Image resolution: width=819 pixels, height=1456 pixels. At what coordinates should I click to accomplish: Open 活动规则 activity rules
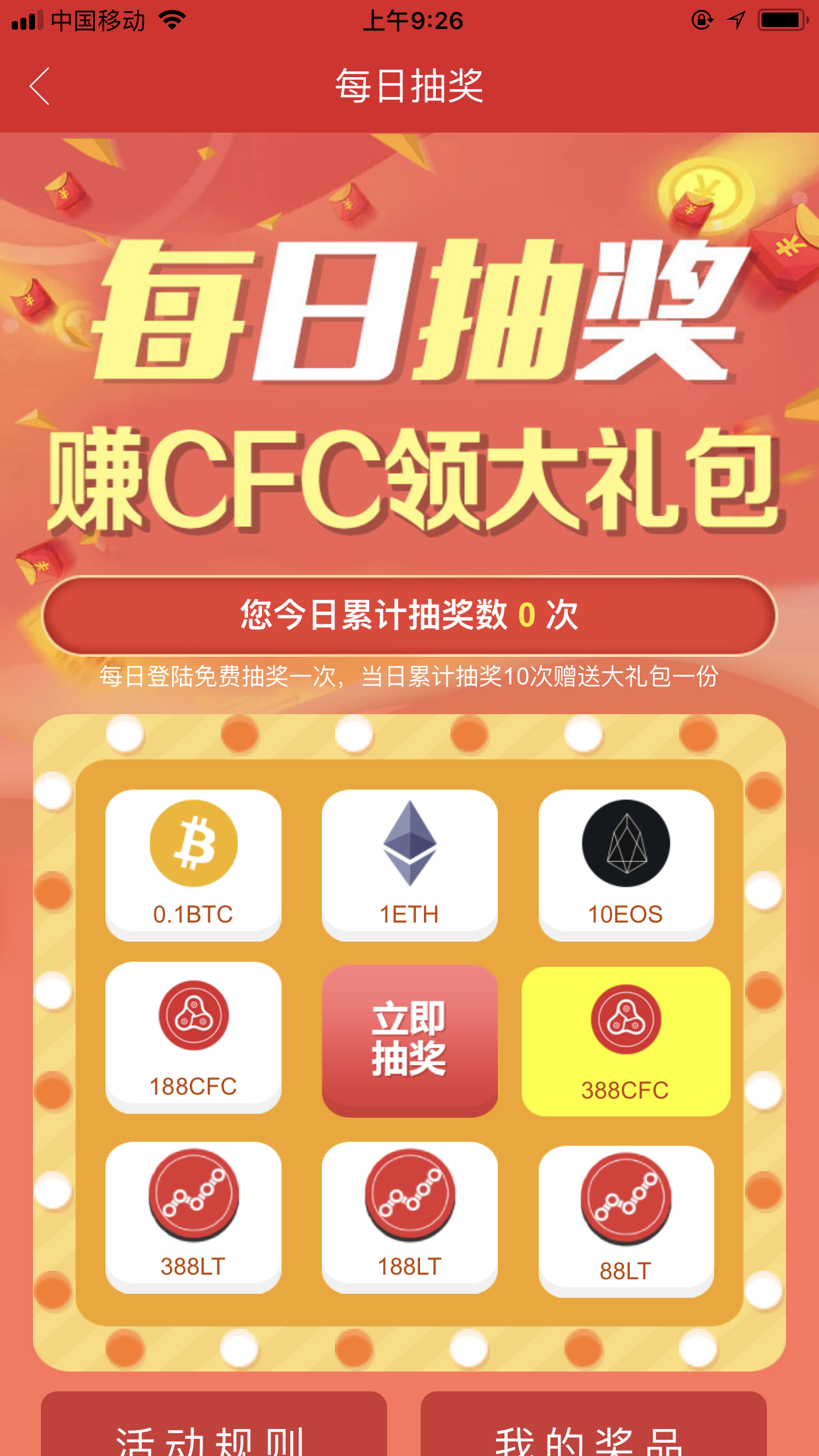214,1431
